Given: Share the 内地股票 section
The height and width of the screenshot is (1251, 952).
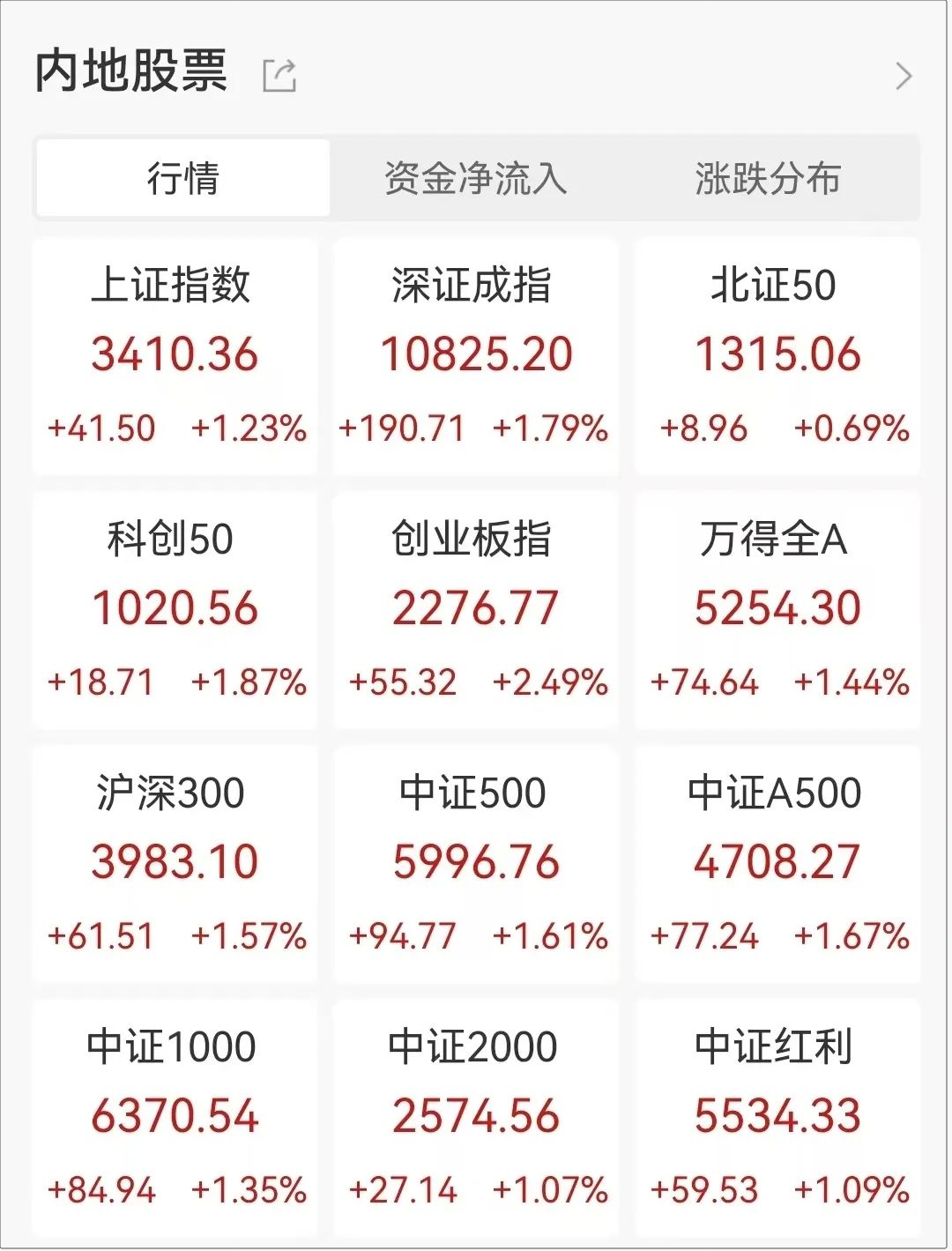Looking at the screenshot, I should pos(279,76).
